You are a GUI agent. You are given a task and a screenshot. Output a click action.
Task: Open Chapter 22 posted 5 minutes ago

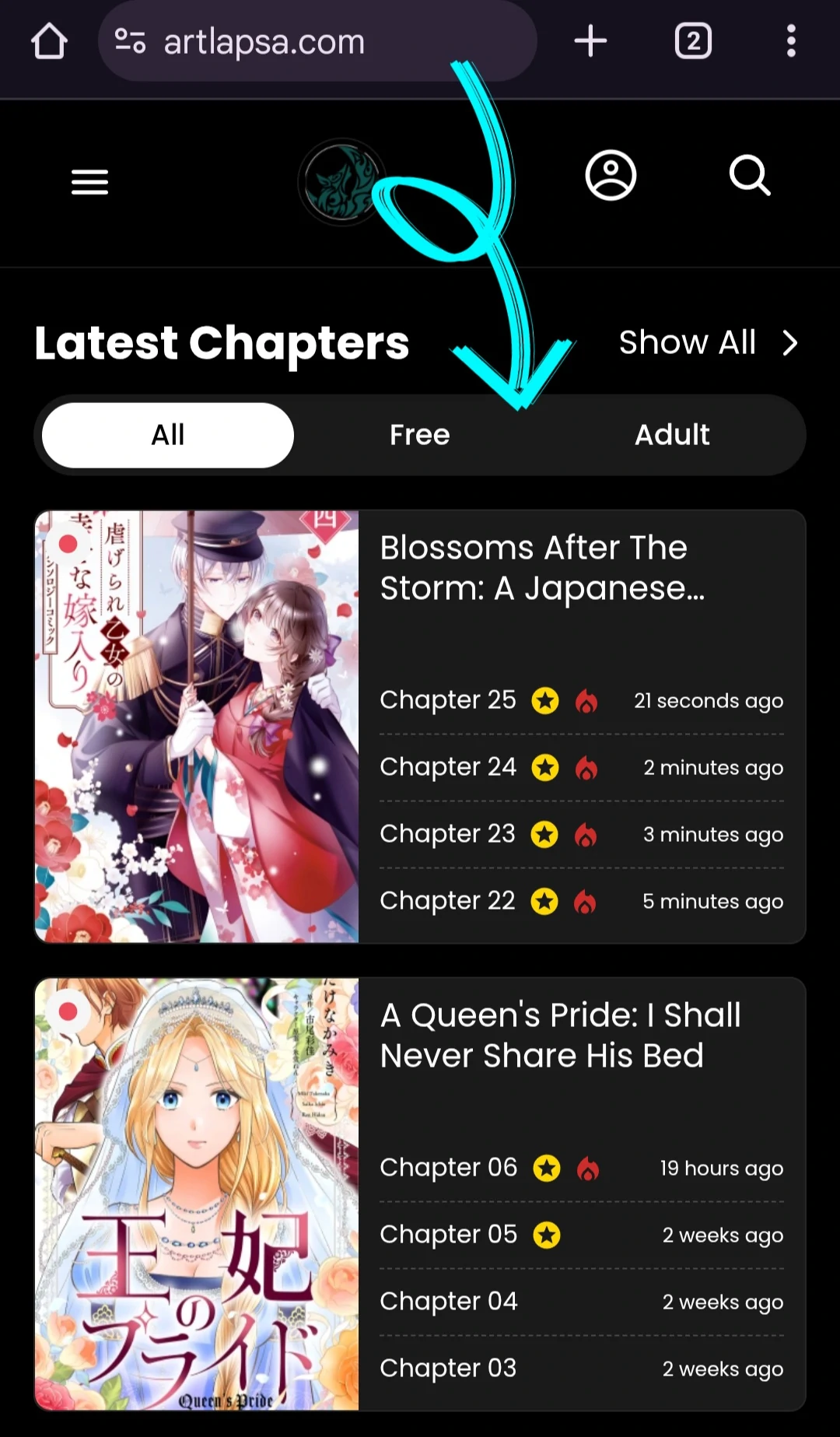point(448,901)
